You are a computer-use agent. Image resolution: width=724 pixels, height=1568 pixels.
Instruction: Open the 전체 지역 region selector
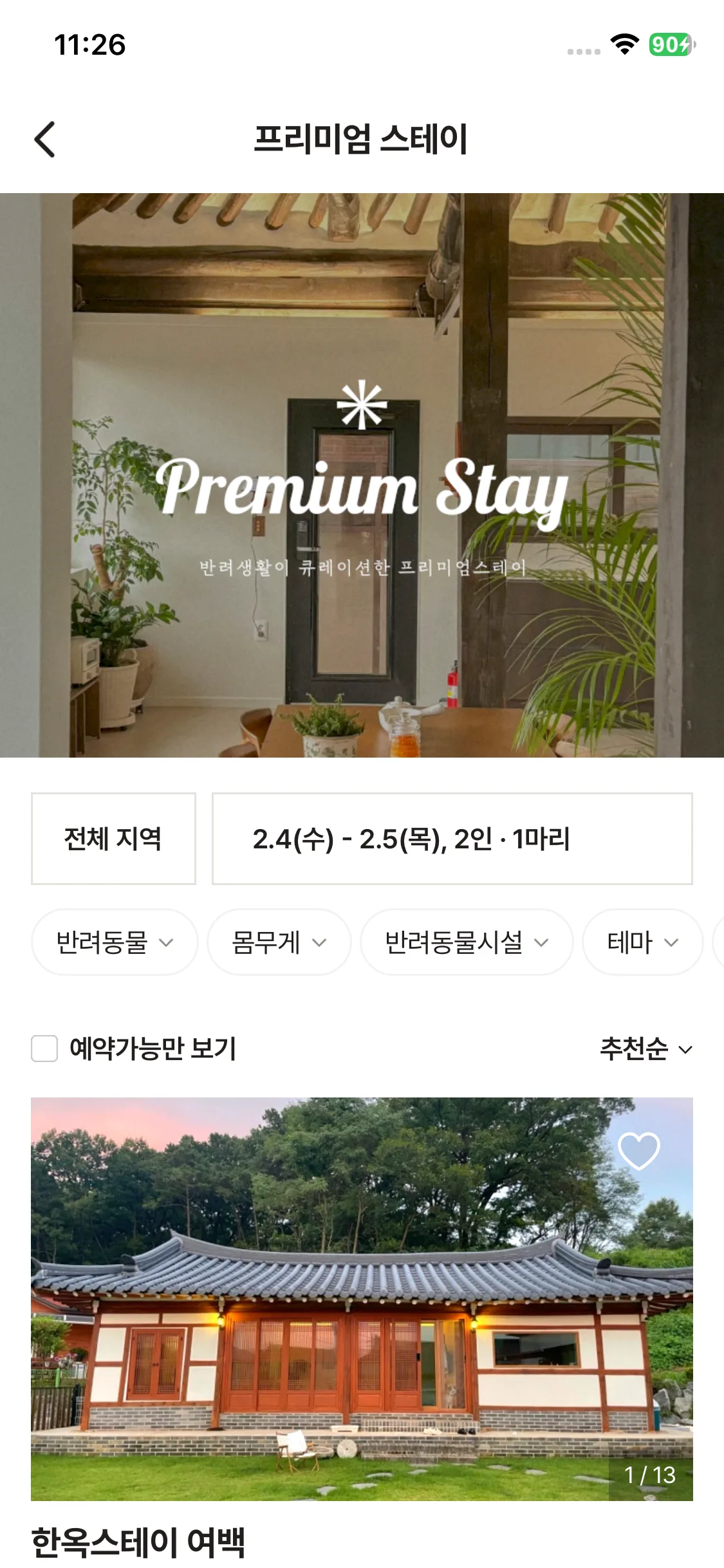pos(113,839)
